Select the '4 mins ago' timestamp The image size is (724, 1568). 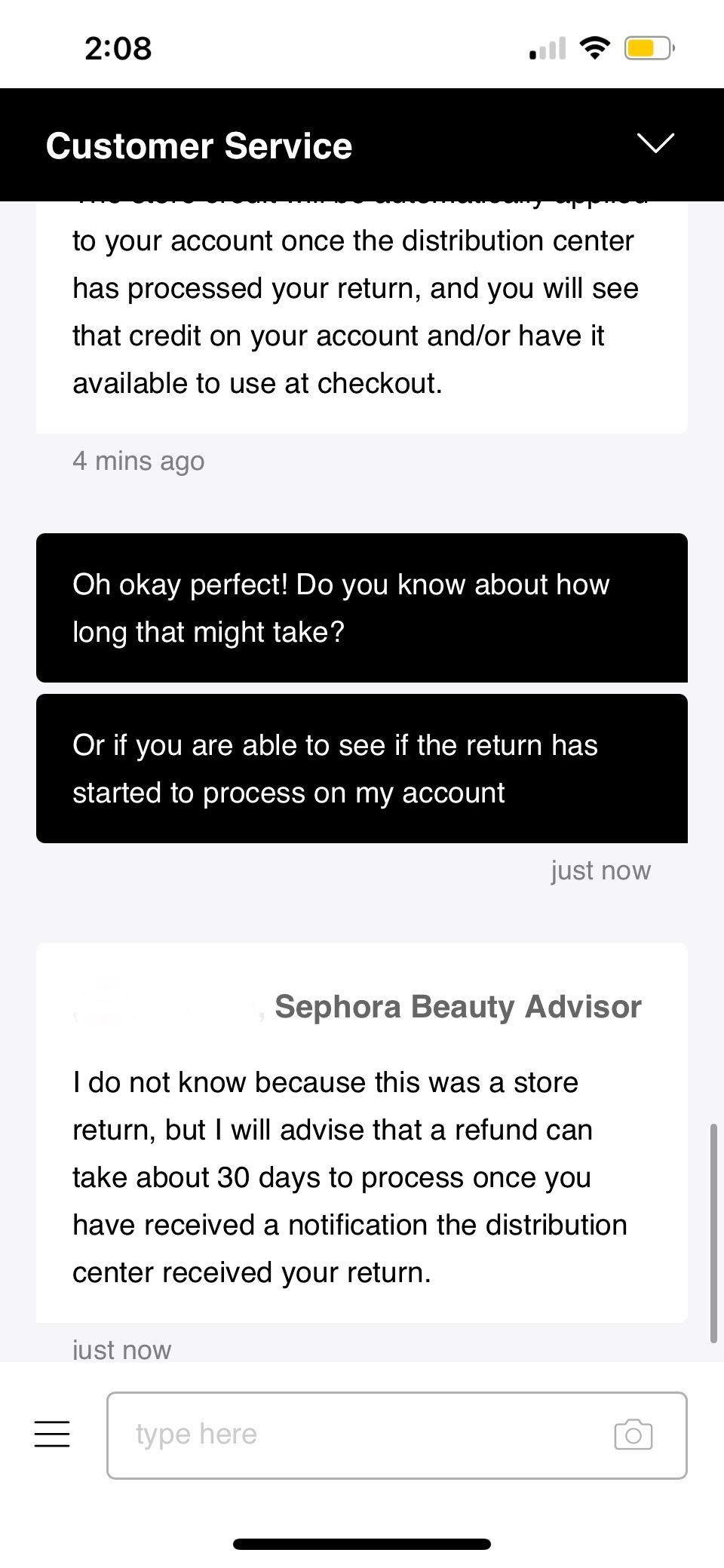point(138,460)
